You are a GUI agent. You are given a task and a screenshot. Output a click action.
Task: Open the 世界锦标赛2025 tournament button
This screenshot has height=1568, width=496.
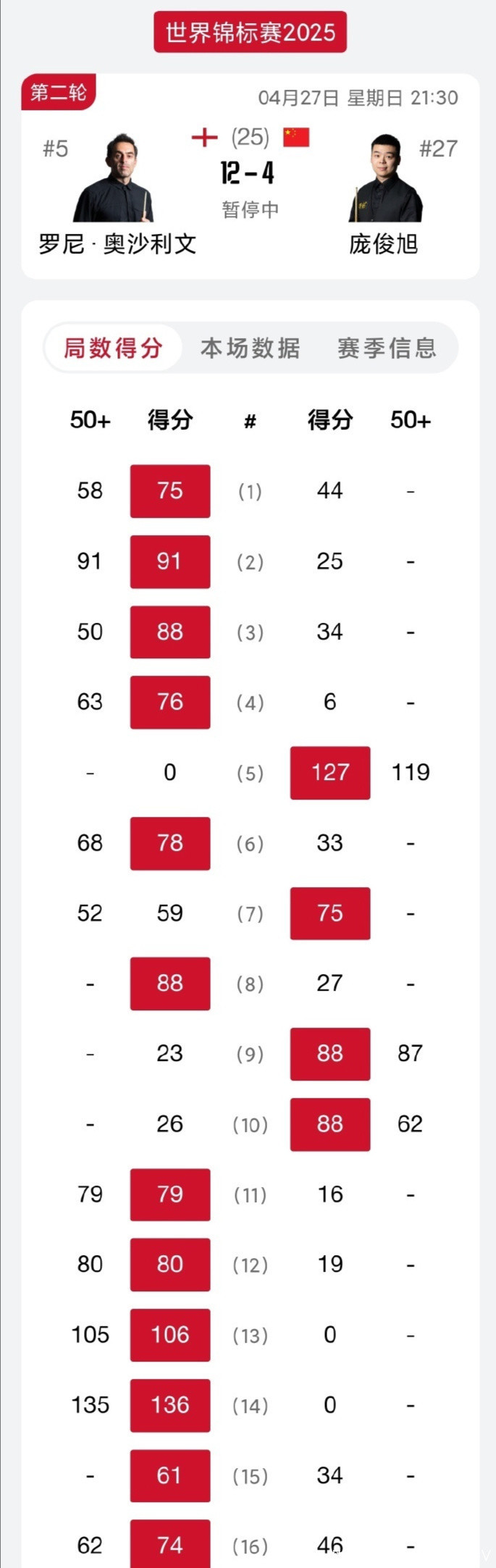click(x=250, y=33)
